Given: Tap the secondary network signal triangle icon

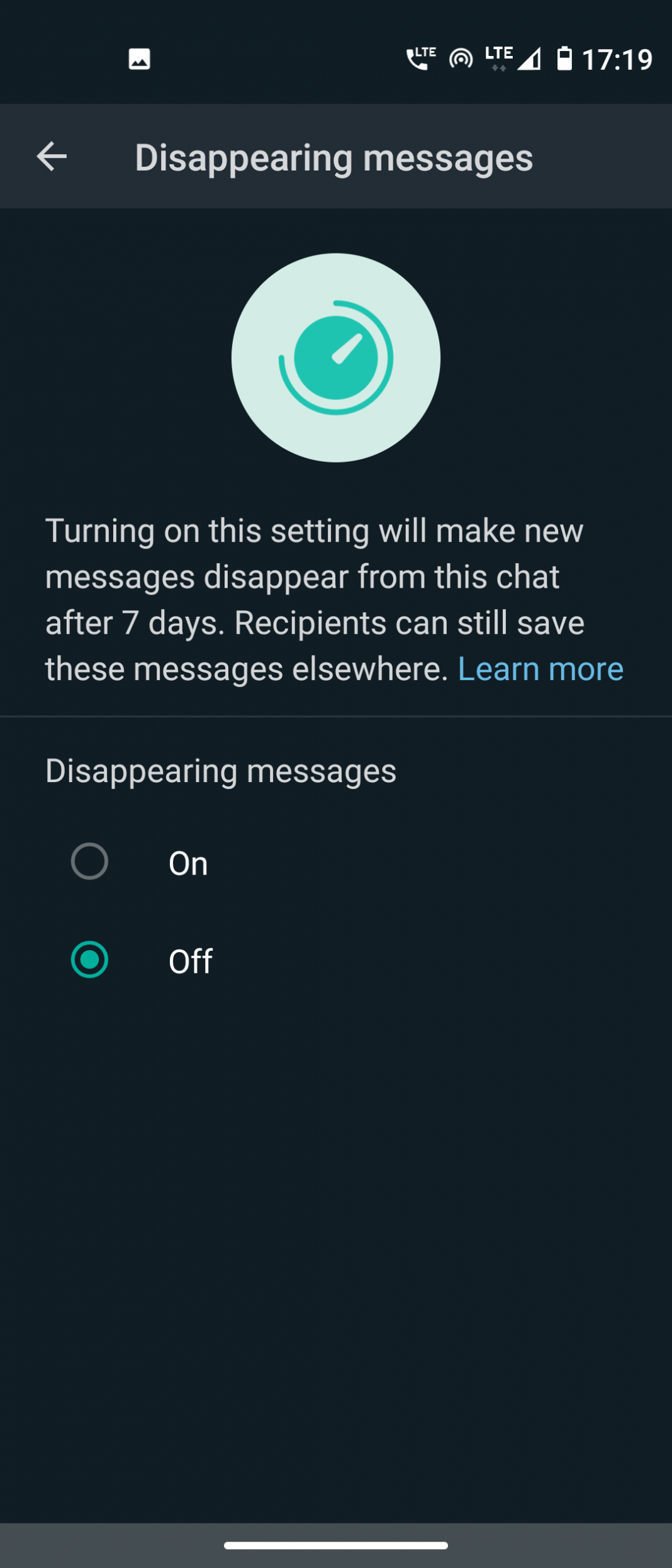Looking at the screenshot, I should tap(532, 60).
